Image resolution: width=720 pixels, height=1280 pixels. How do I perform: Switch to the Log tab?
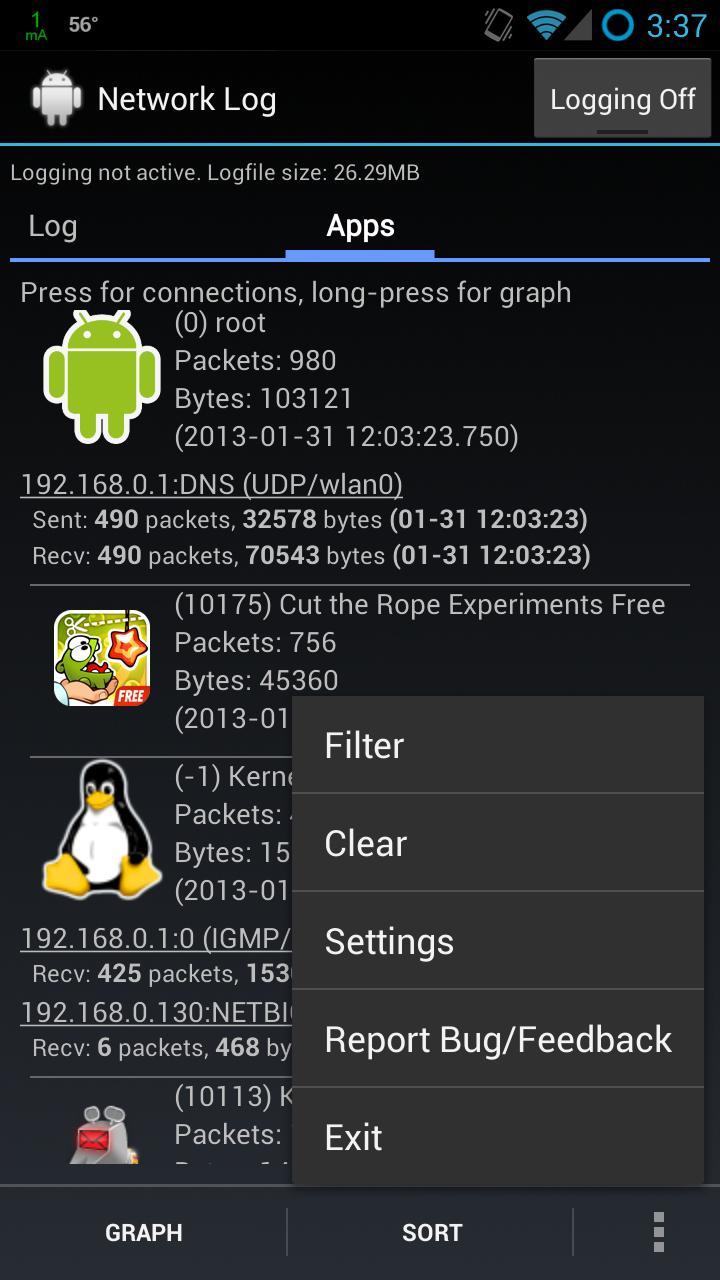coord(50,226)
